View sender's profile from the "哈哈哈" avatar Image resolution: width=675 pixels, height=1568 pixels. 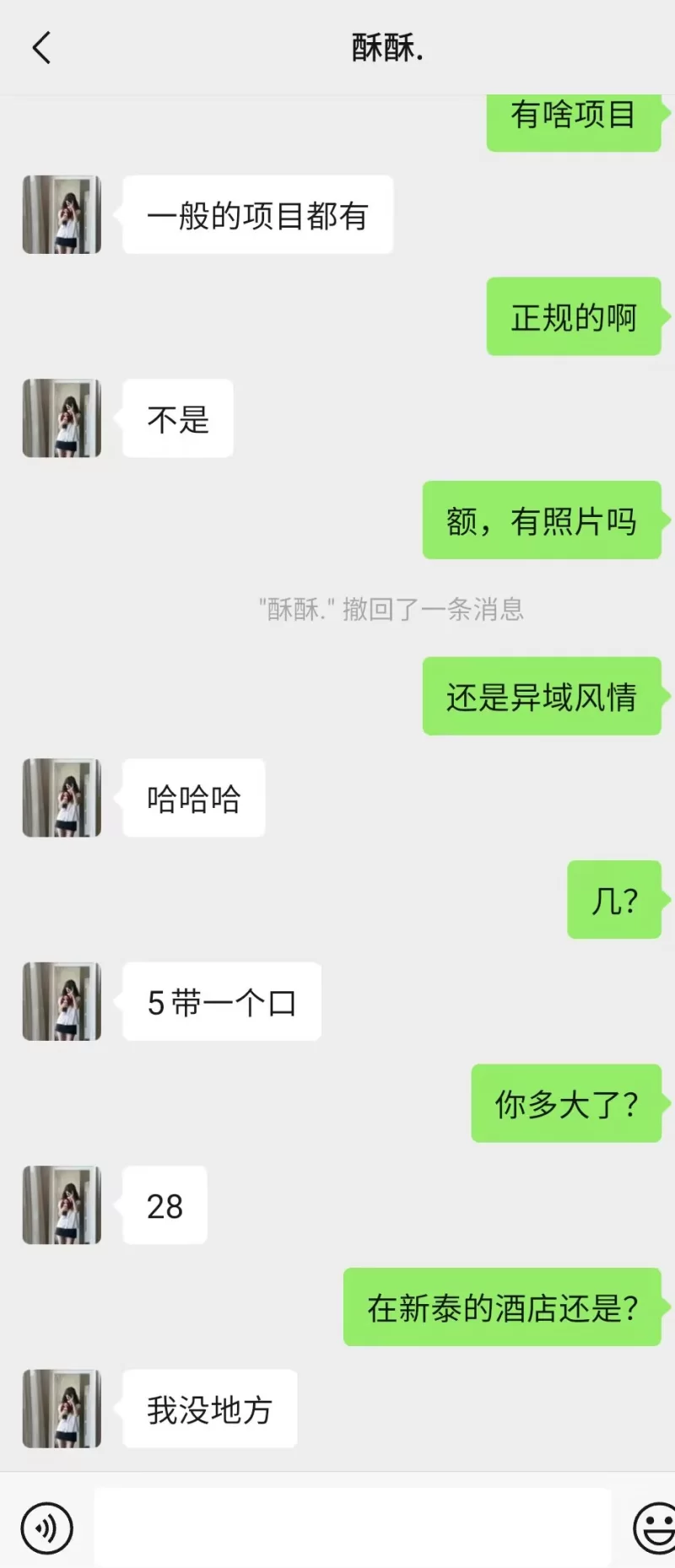62,798
